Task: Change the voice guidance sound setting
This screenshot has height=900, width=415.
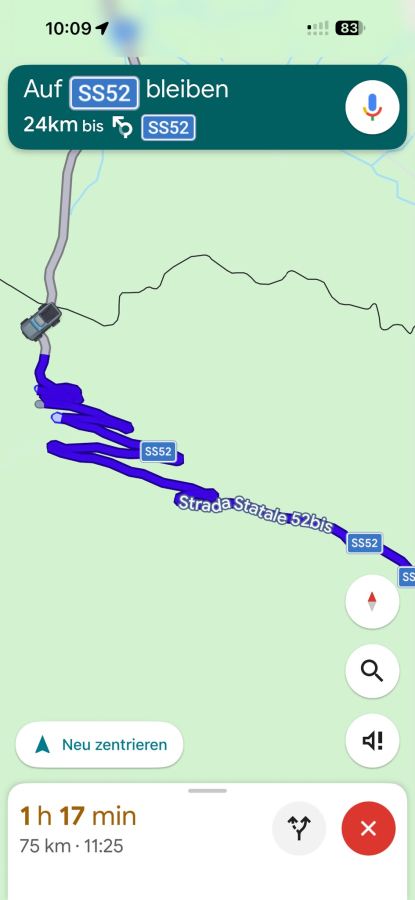Action: click(x=372, y=741)
